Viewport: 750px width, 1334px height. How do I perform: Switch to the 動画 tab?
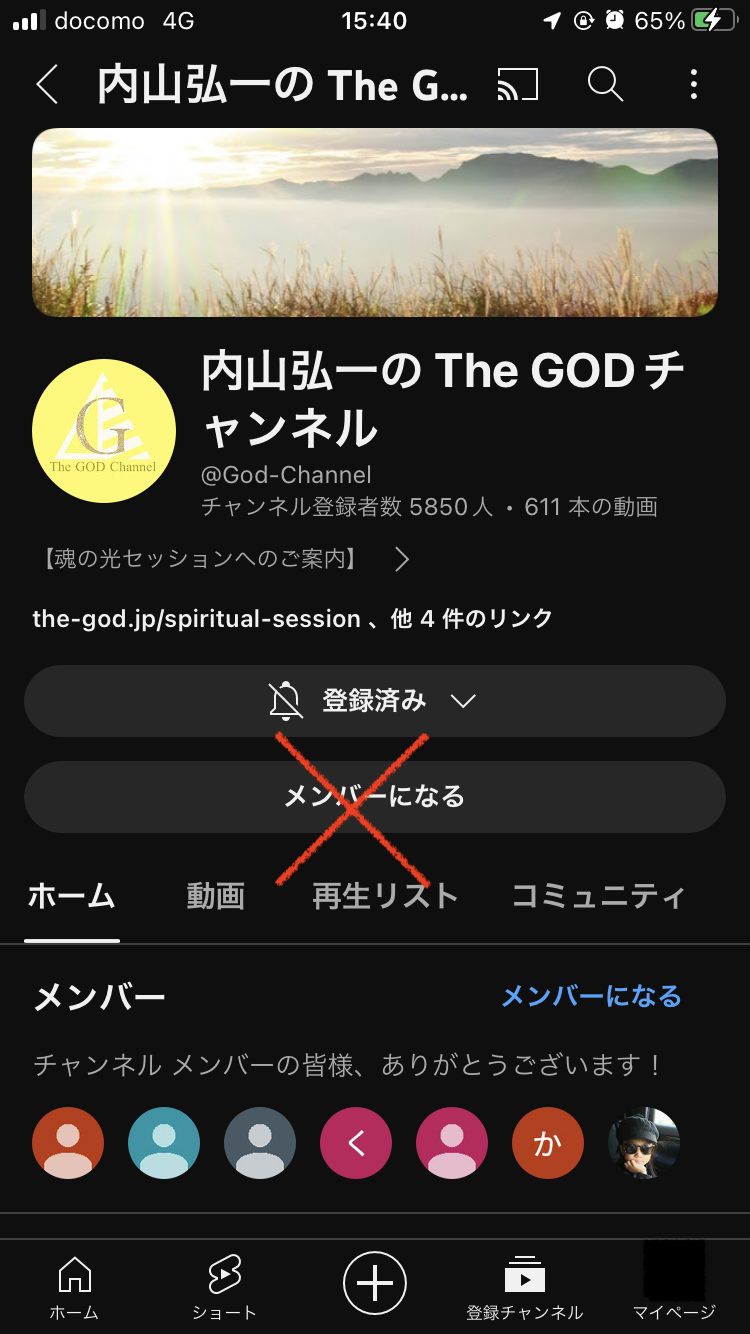tap(215, 896)
